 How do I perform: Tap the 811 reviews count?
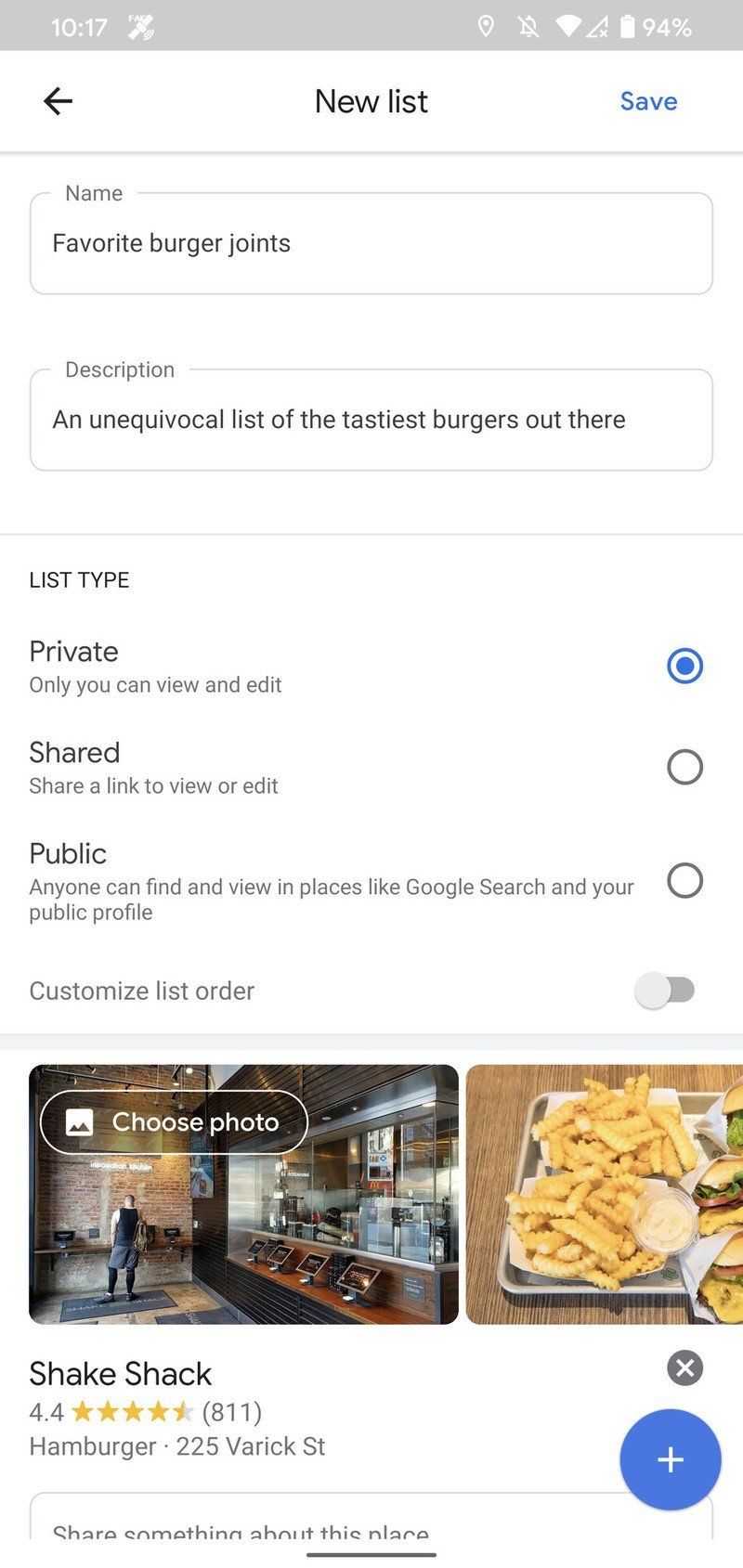(231, 1411)
